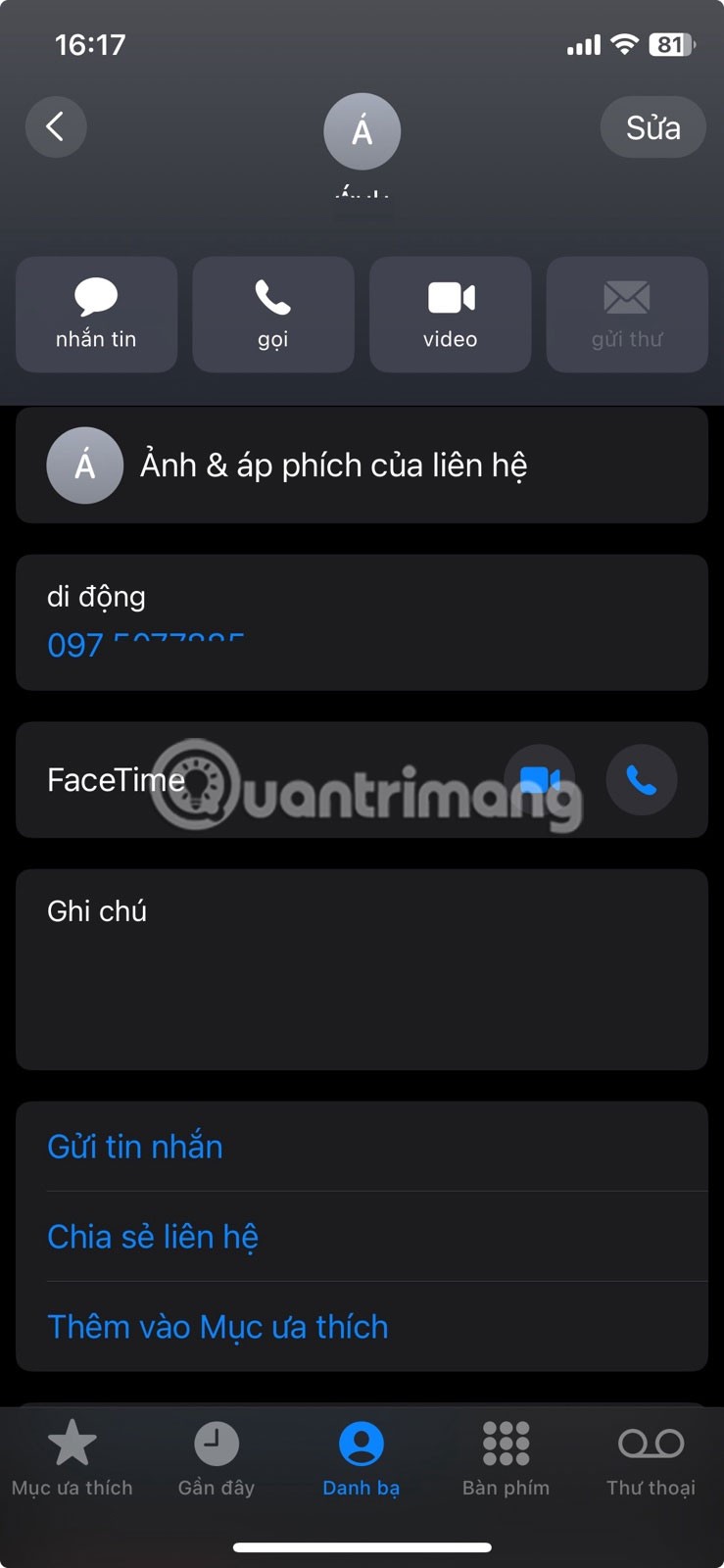This screenshot has height=1568, width=724.
Task: Select Gửi tin nhắn
Action: pos(135,1147)
